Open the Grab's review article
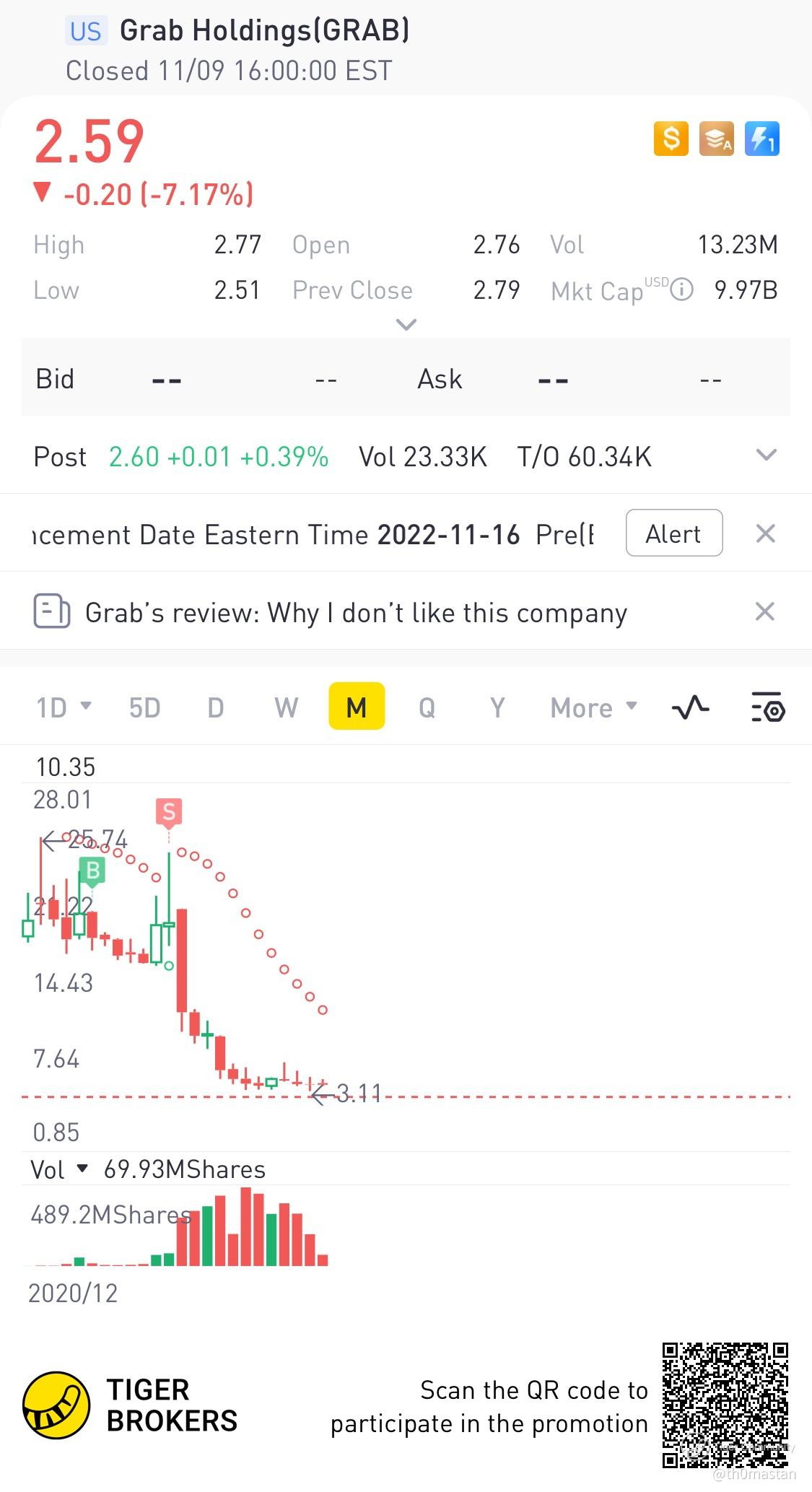 356,613
